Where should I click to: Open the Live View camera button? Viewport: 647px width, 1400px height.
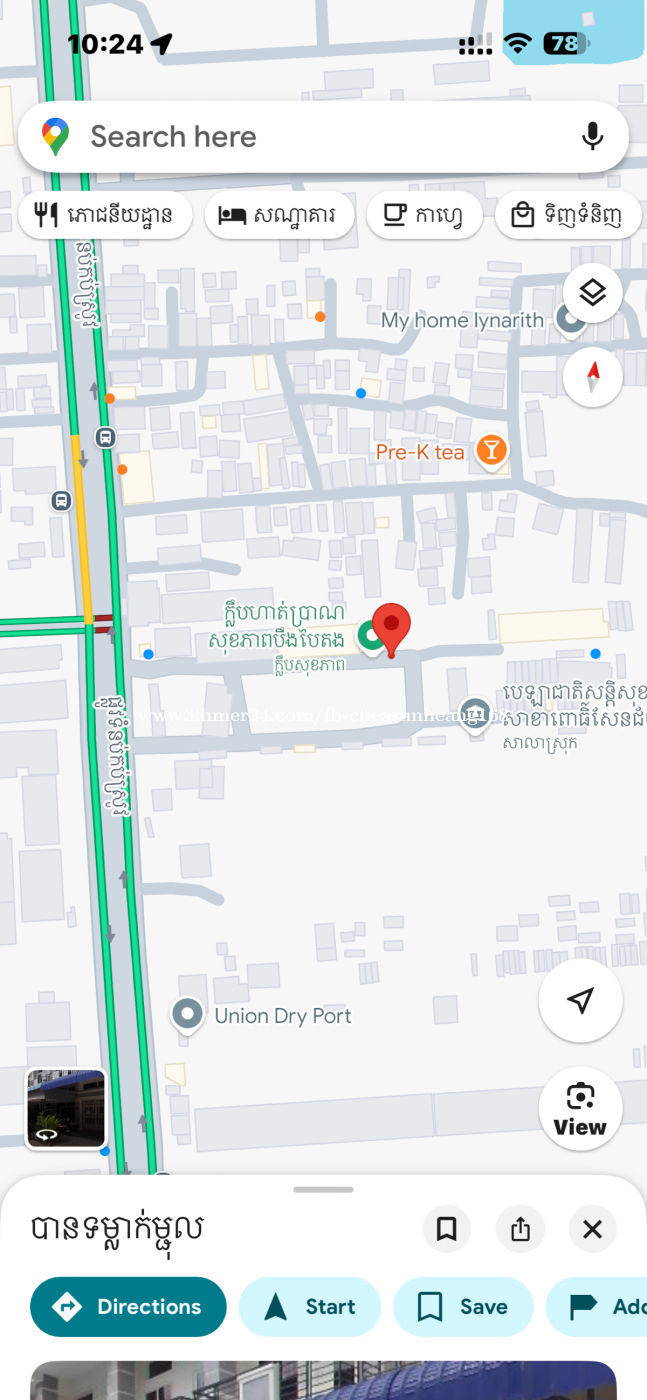[x=580, y=1108]
